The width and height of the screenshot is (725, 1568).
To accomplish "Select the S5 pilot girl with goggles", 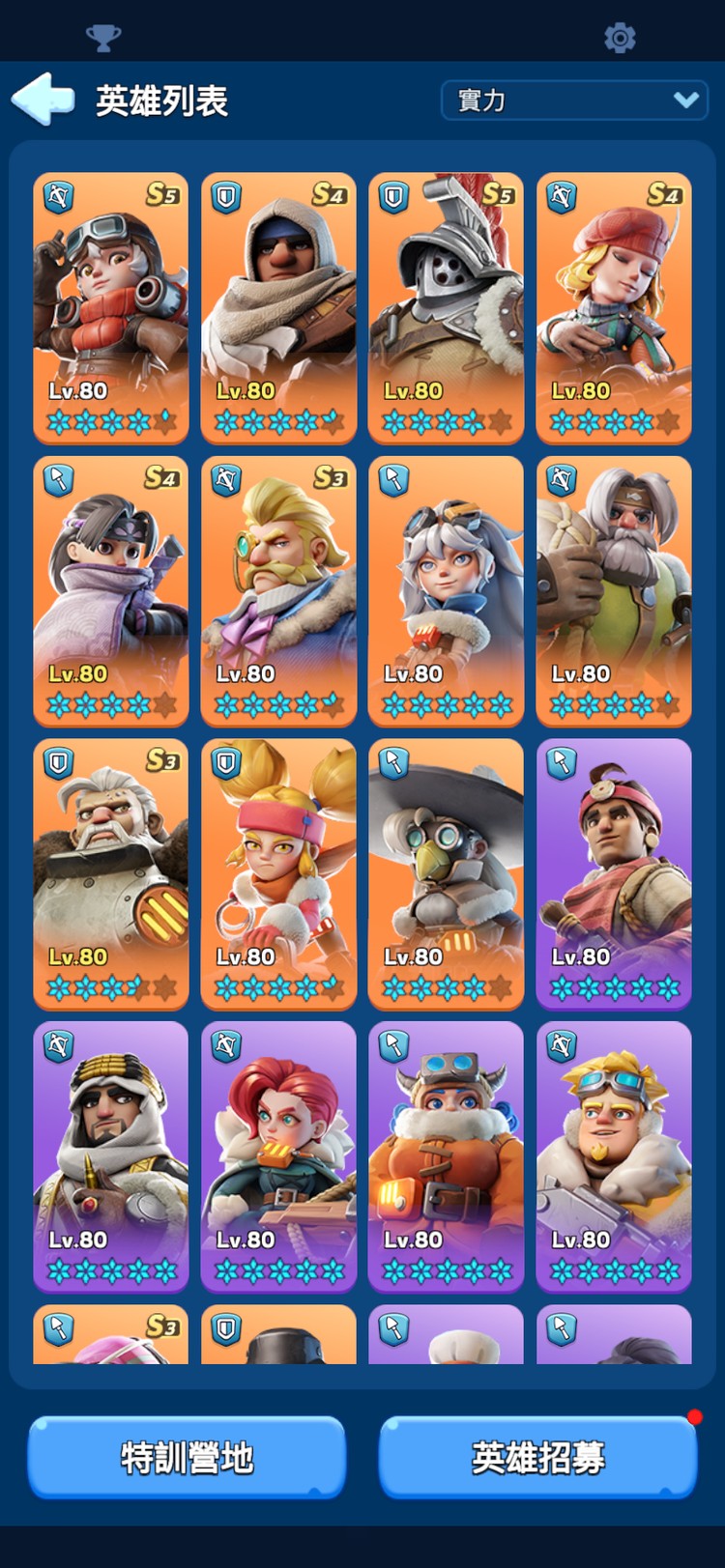I will point(110,307).
